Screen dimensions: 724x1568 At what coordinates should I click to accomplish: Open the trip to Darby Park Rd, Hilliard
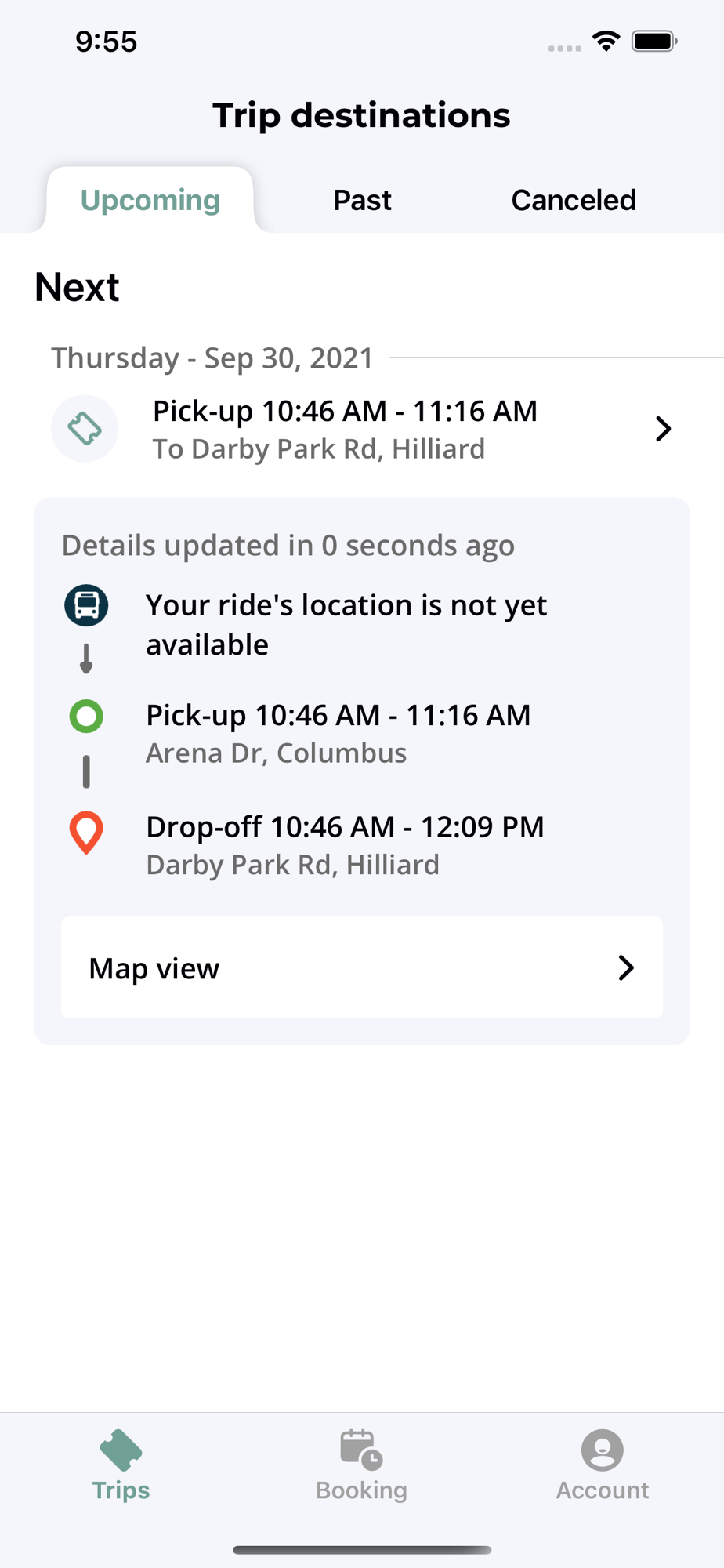pyautogui.click(x=362, y=429)
